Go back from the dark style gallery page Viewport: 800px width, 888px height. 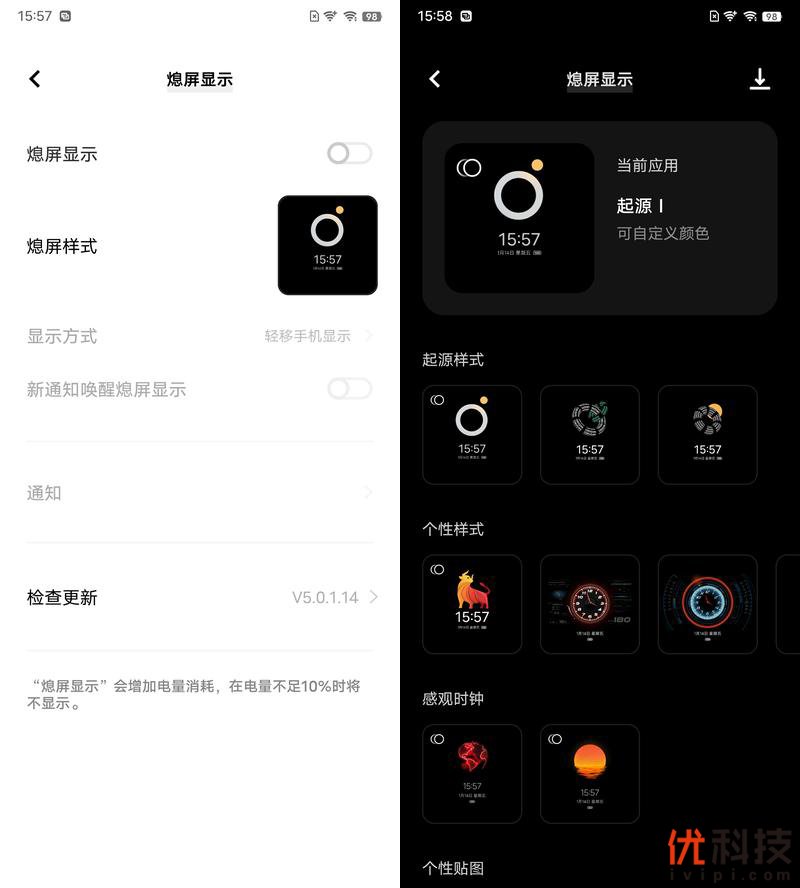pos(435,79)
